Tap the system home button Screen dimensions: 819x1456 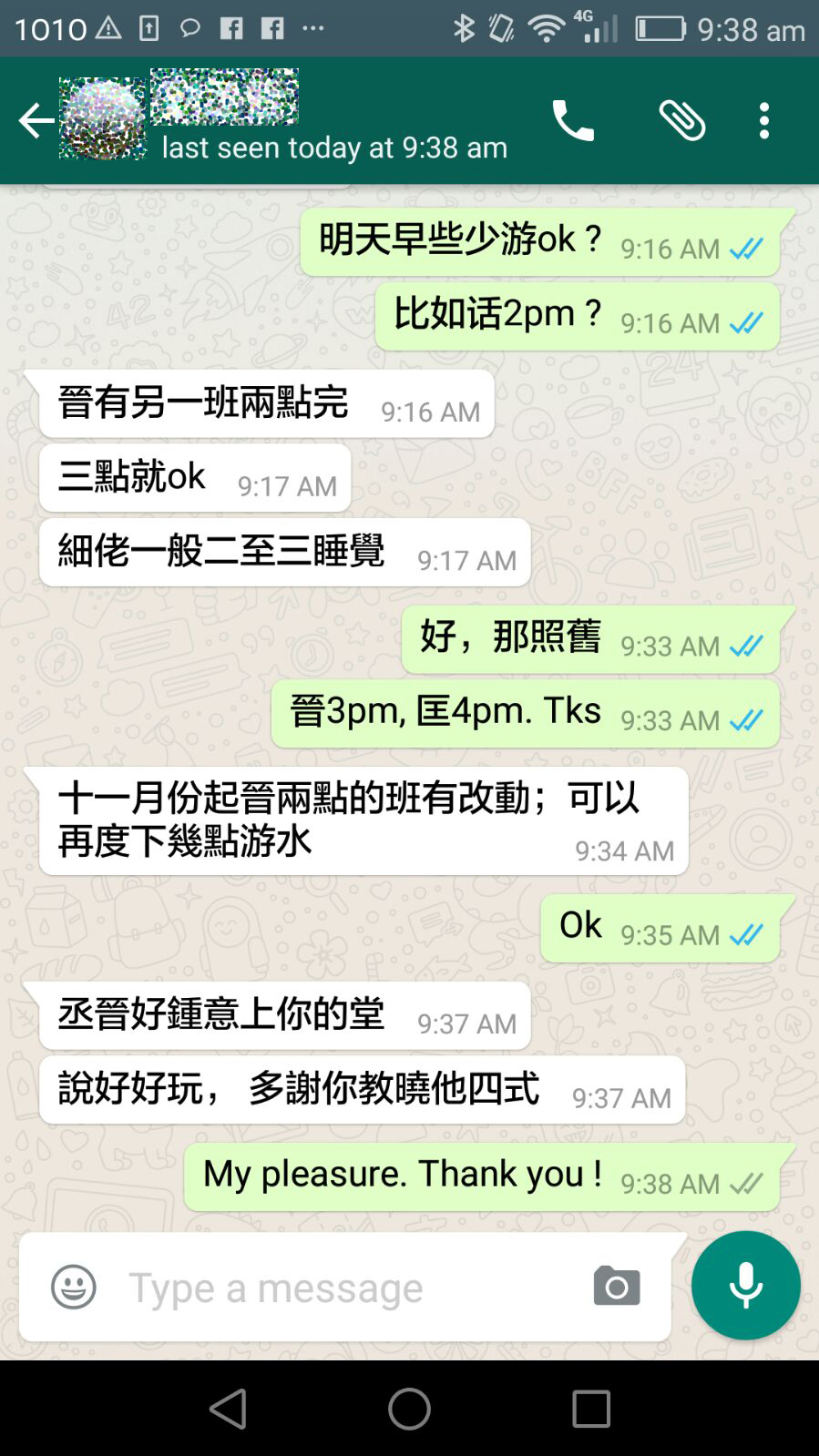click(x=409, y=1409)
